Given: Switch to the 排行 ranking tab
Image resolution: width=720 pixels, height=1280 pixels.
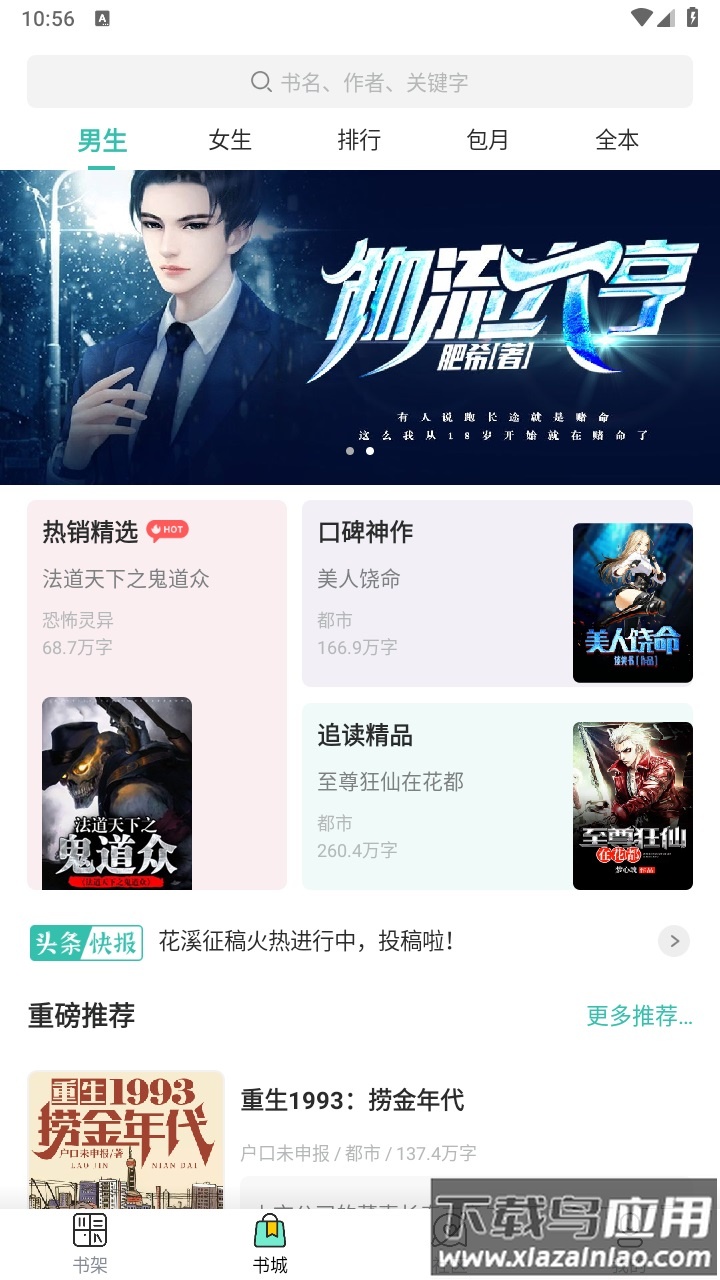Looking at the screenshot, I should (359, 141).
